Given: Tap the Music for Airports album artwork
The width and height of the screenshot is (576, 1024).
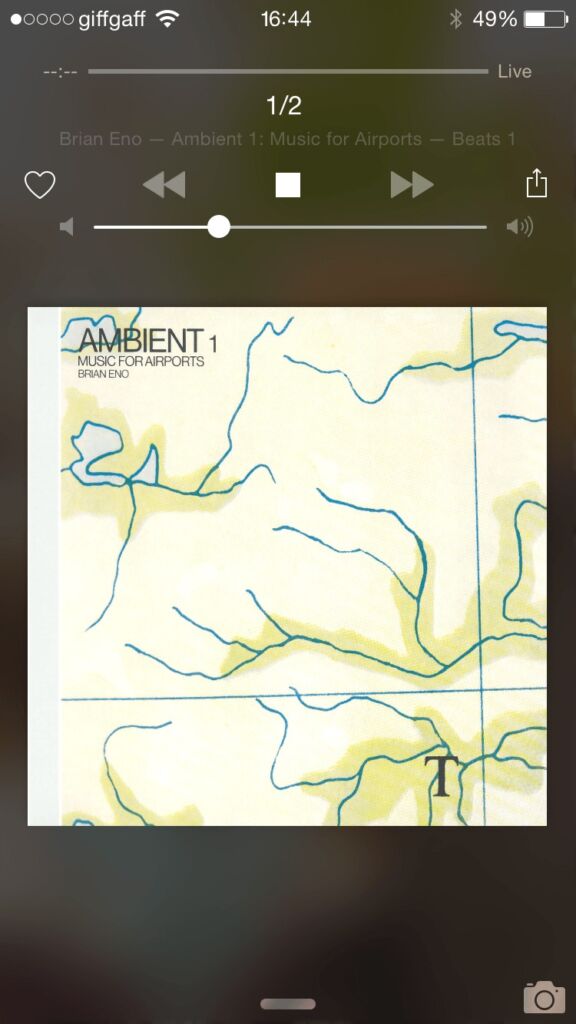Looking at the screenshot, I should coord(287,566).
